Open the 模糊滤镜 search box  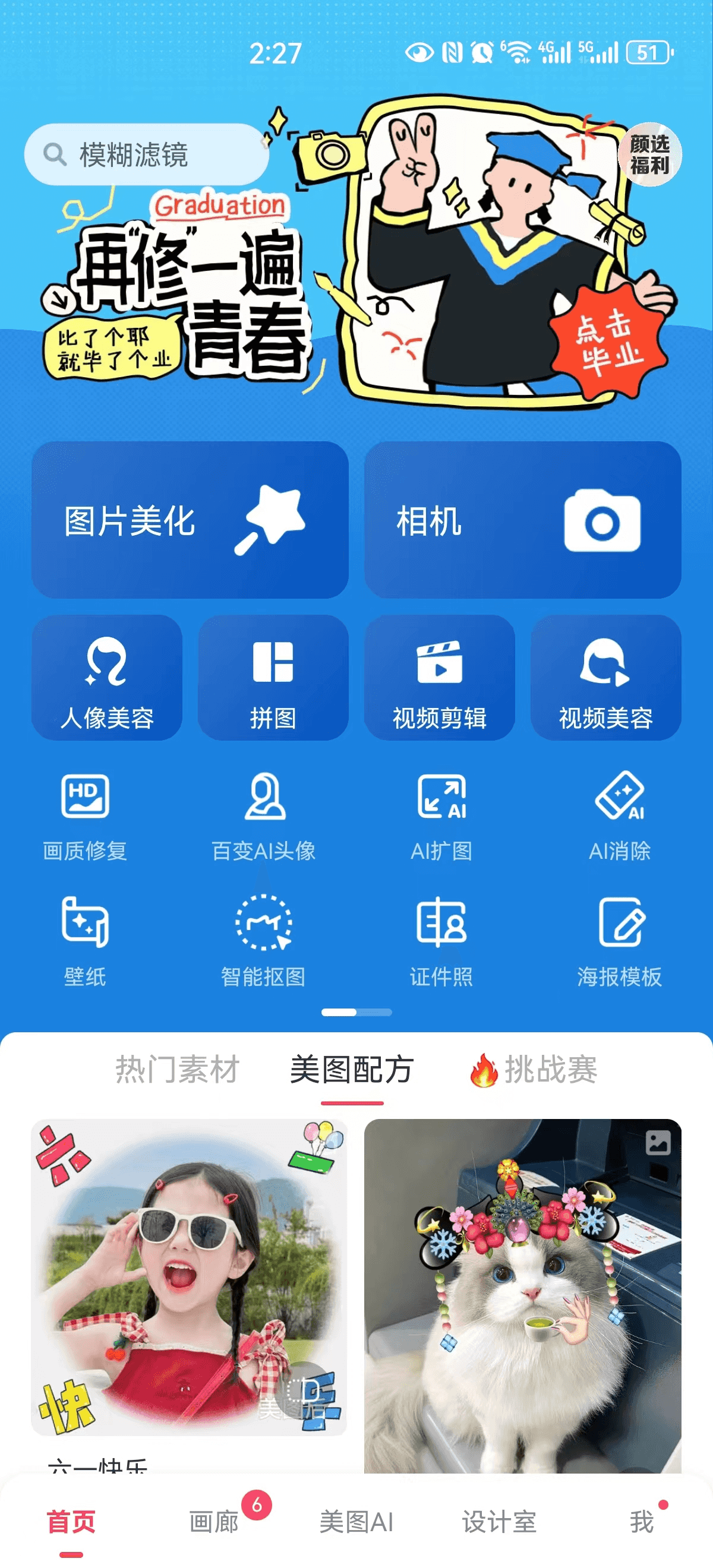click(x=146, y=154)
